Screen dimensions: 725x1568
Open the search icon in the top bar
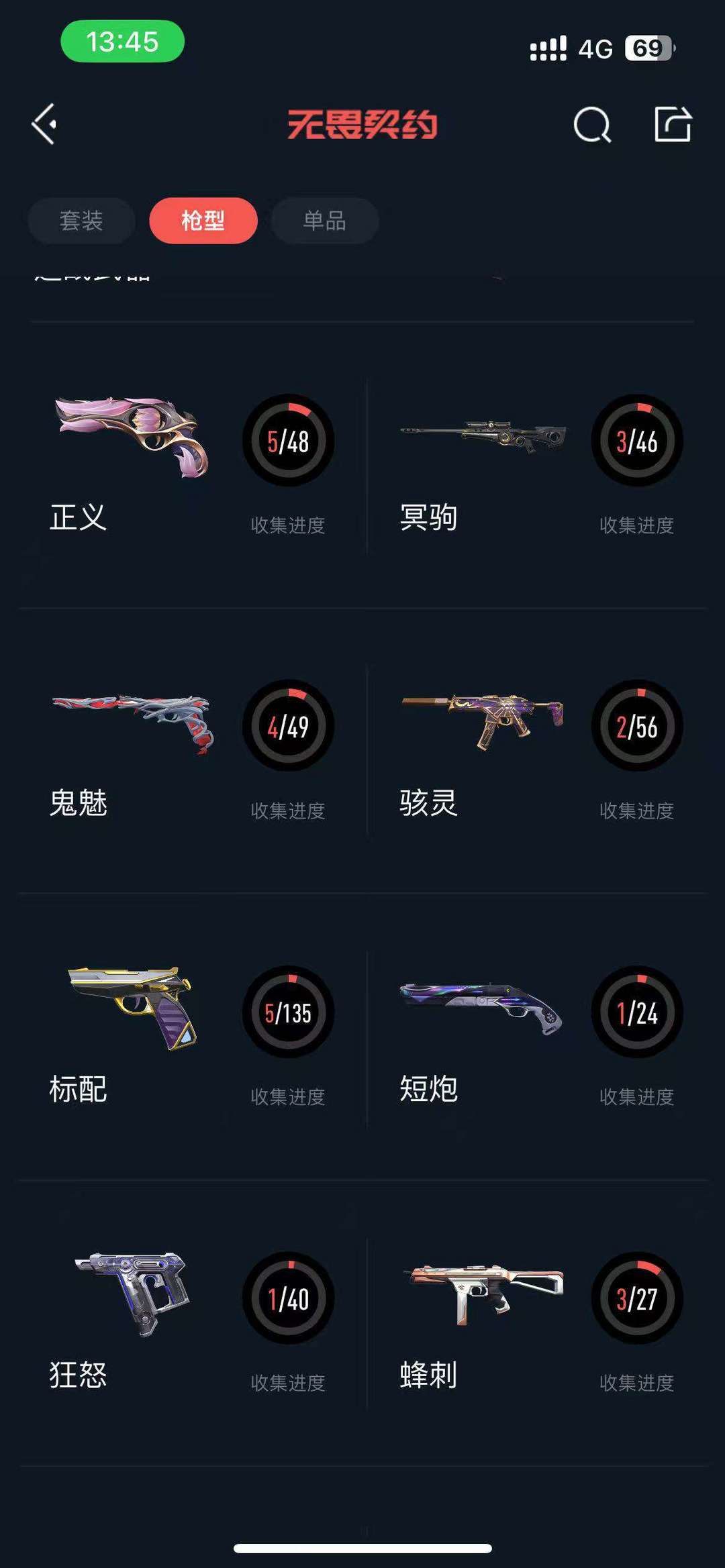(x=593, y=125)
